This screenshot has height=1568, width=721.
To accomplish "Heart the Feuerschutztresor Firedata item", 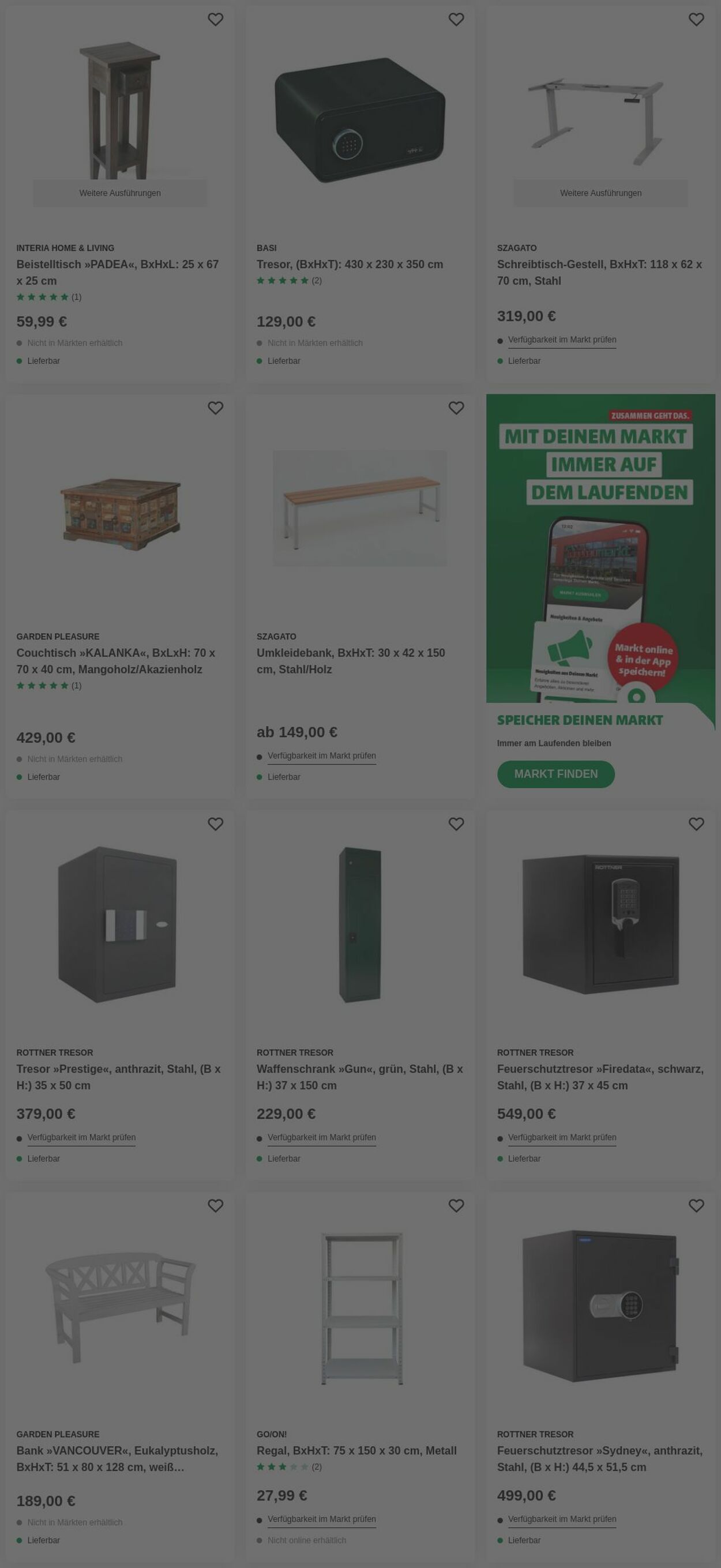I will (x=696, y=824).
